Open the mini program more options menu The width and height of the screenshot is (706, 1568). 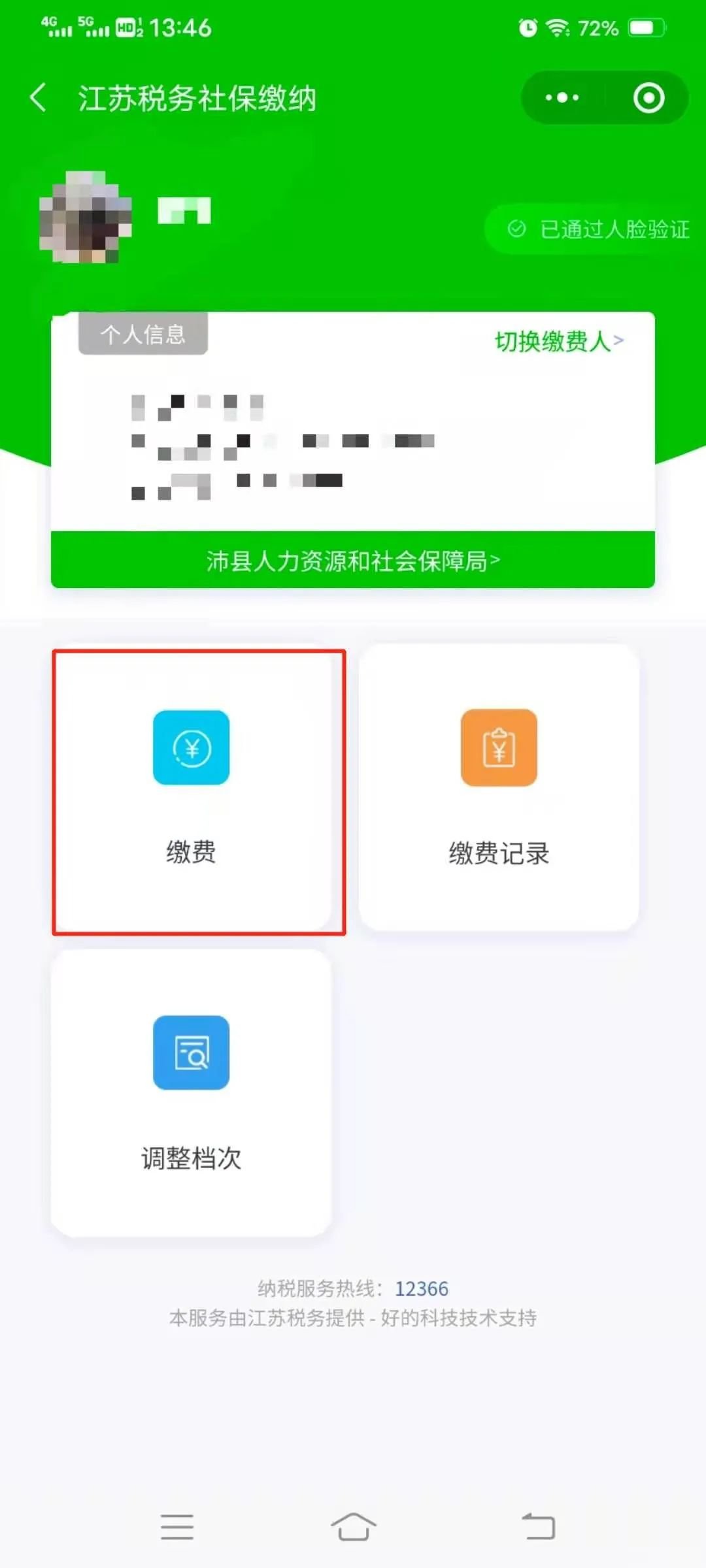(562, 98)
